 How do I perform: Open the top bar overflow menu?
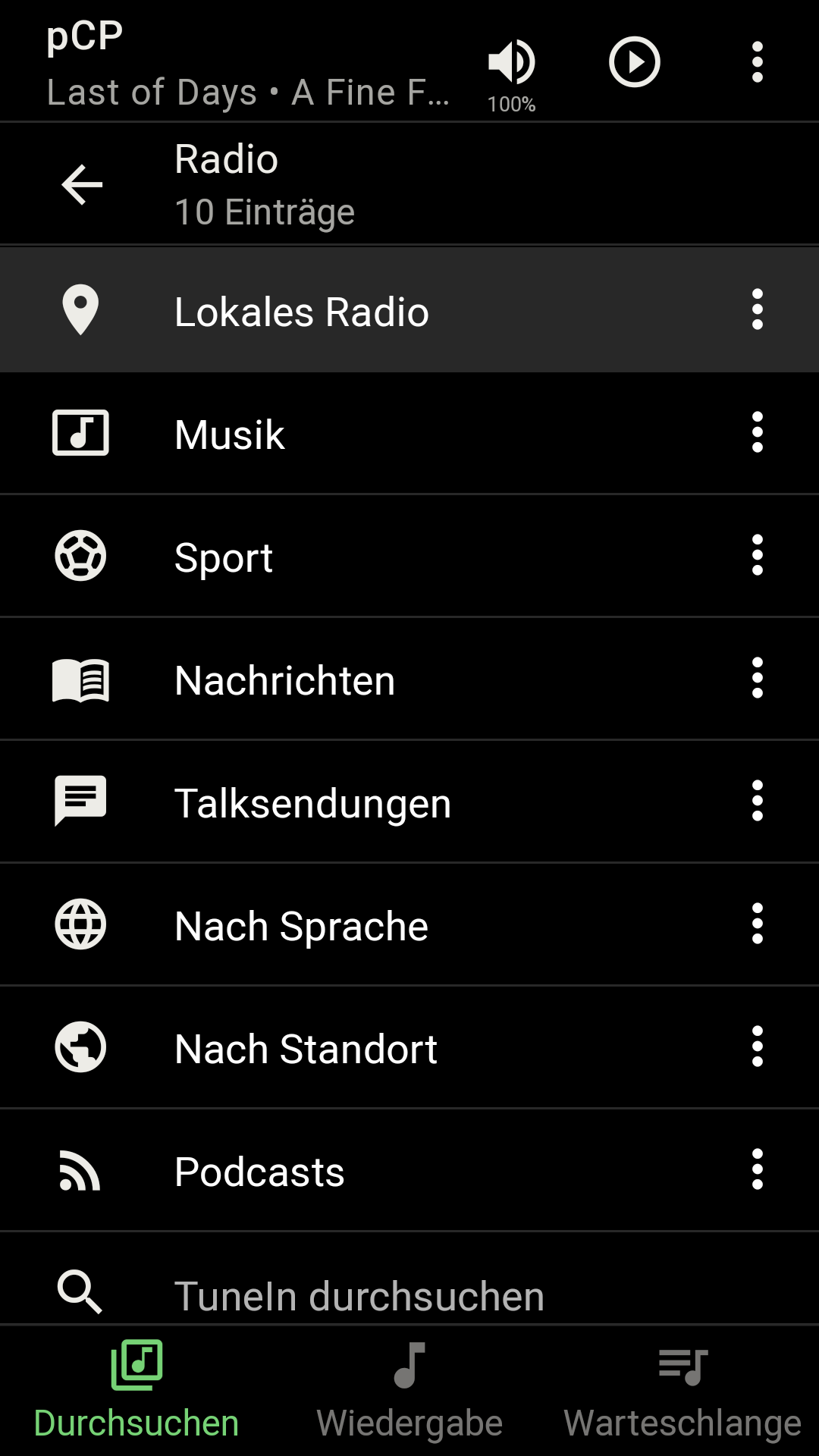pos(757,61)
